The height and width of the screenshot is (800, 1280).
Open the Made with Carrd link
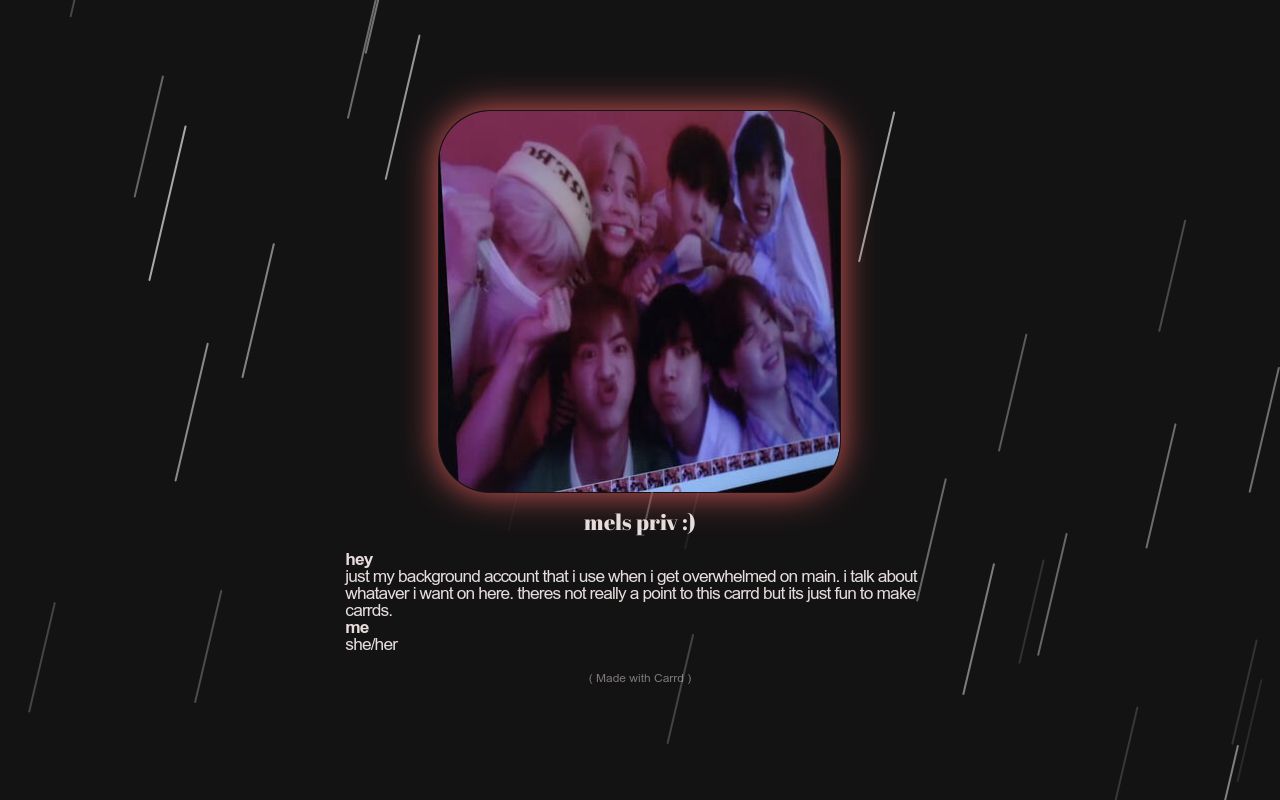tap(640, 678)
